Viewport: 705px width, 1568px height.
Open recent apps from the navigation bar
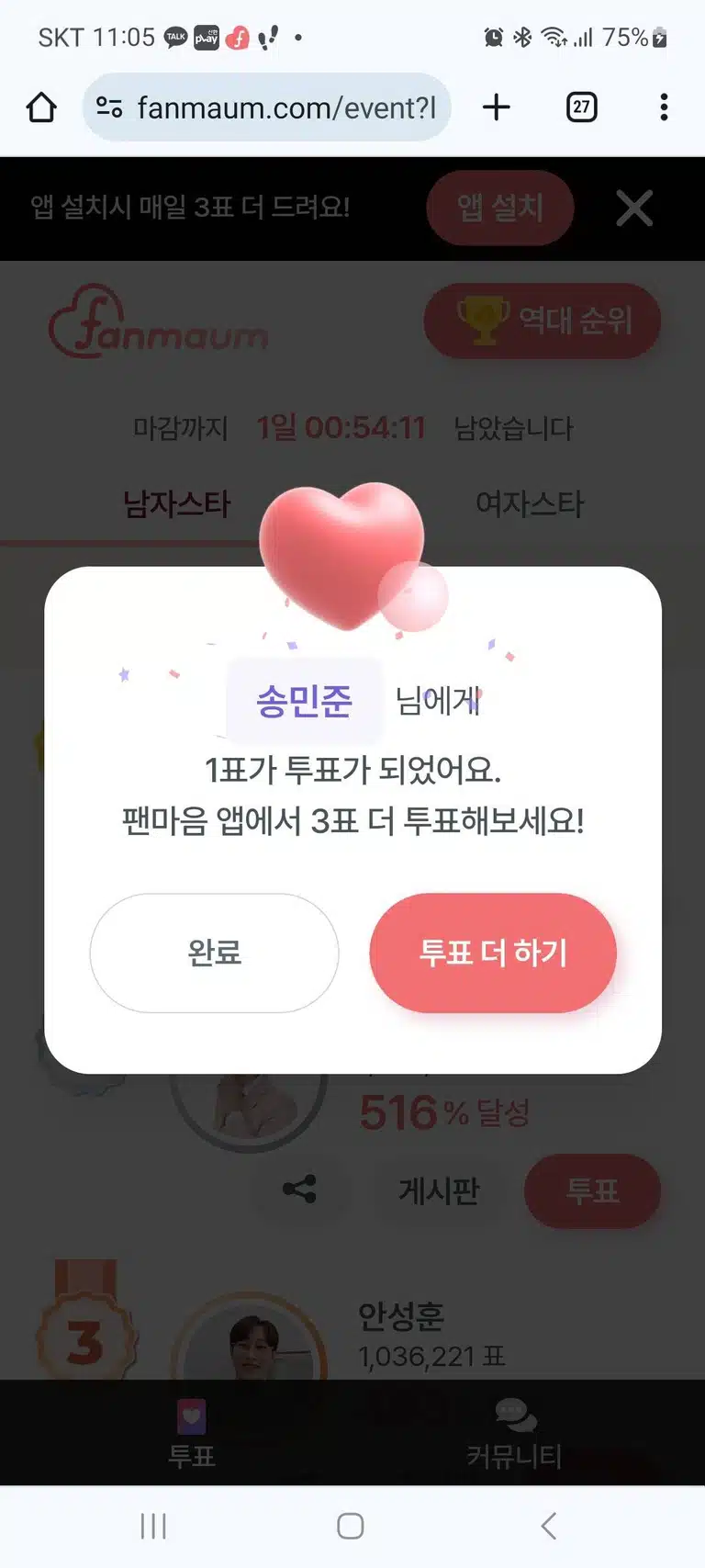pyautogui.click(x=153, y=1526)
